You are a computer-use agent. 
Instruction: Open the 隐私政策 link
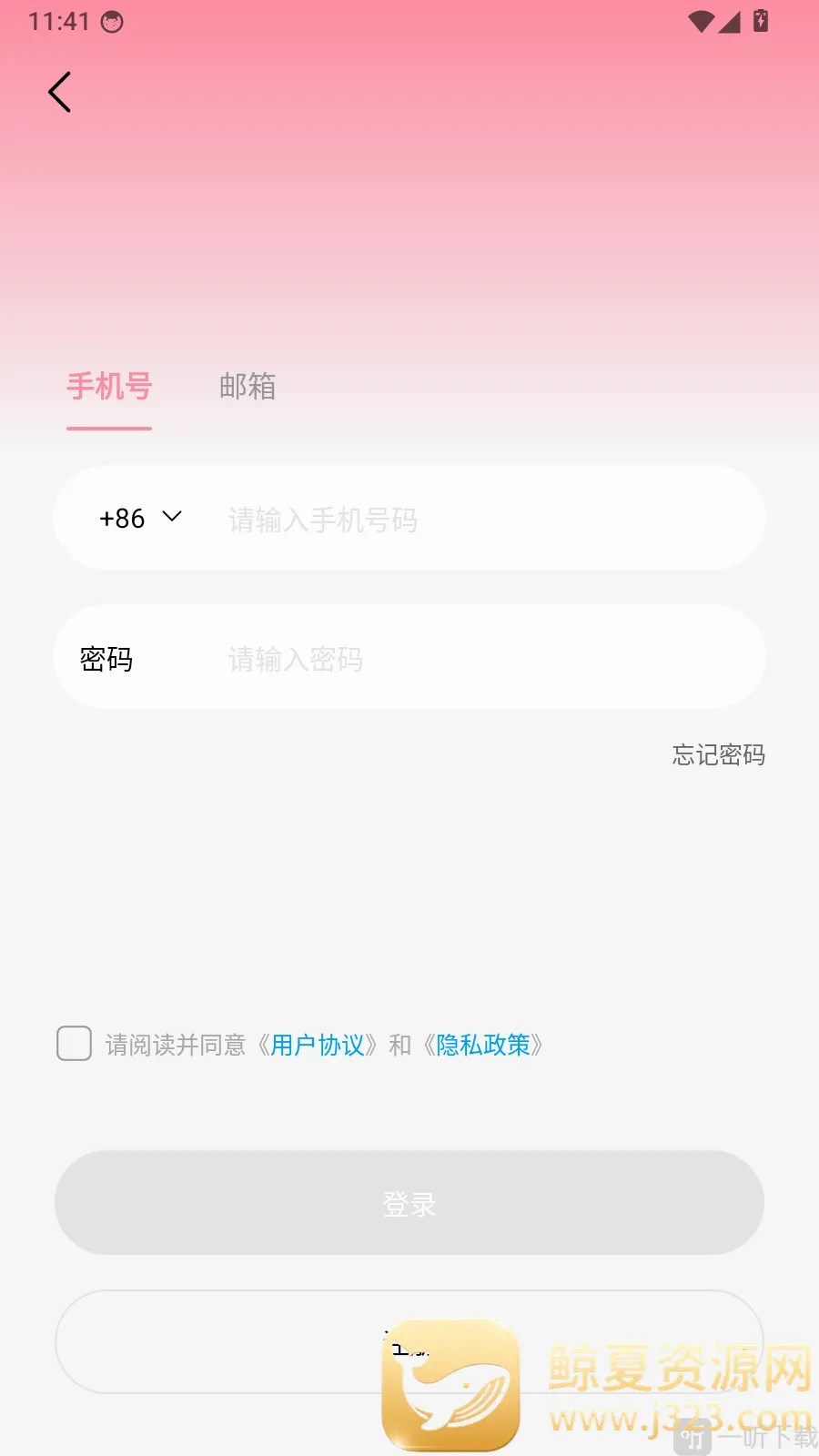(483, 1045)
